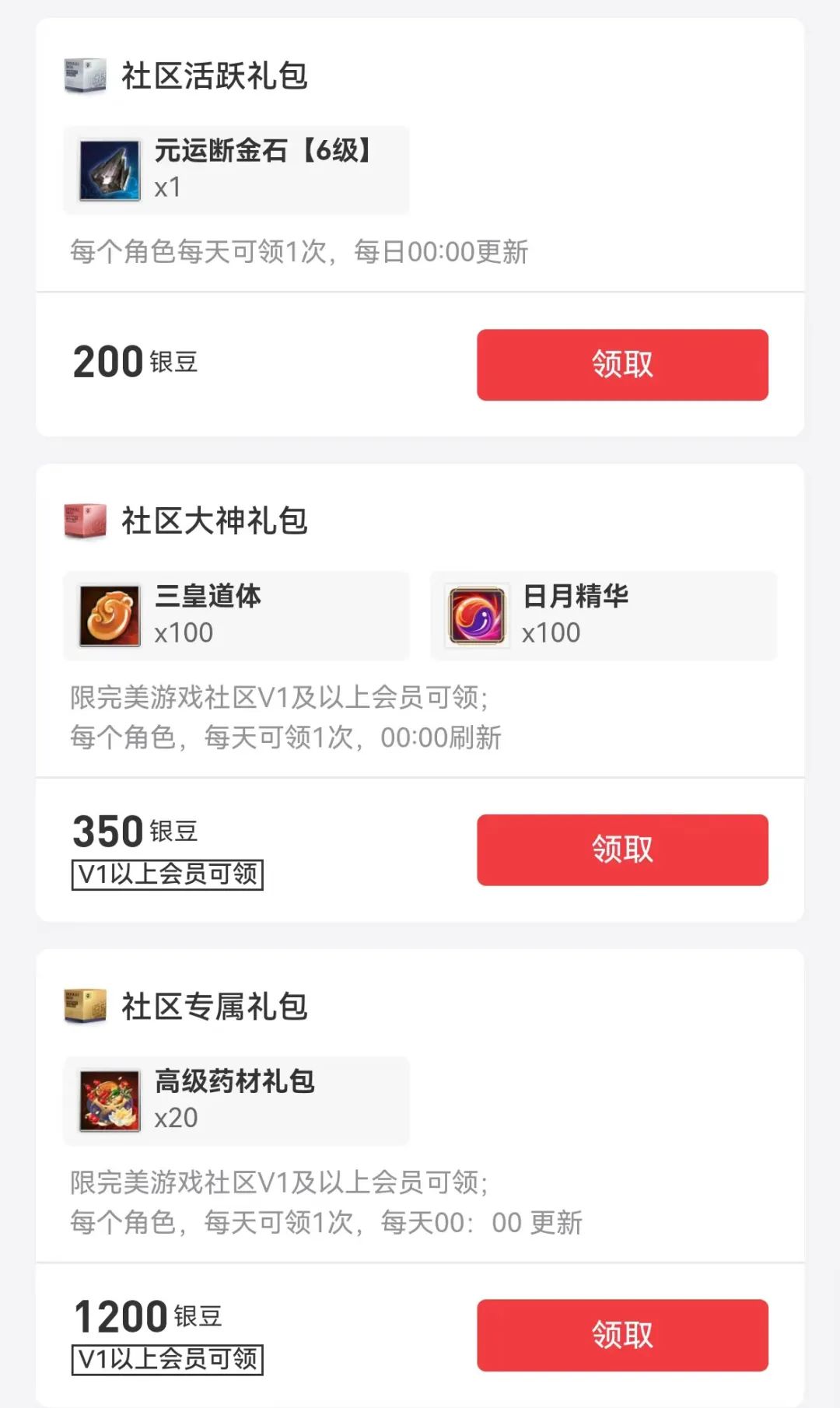Screen dimensions: 840x1408
Task: Select the 高级药材礼包 item icon
Action: tap(109, 1102)
